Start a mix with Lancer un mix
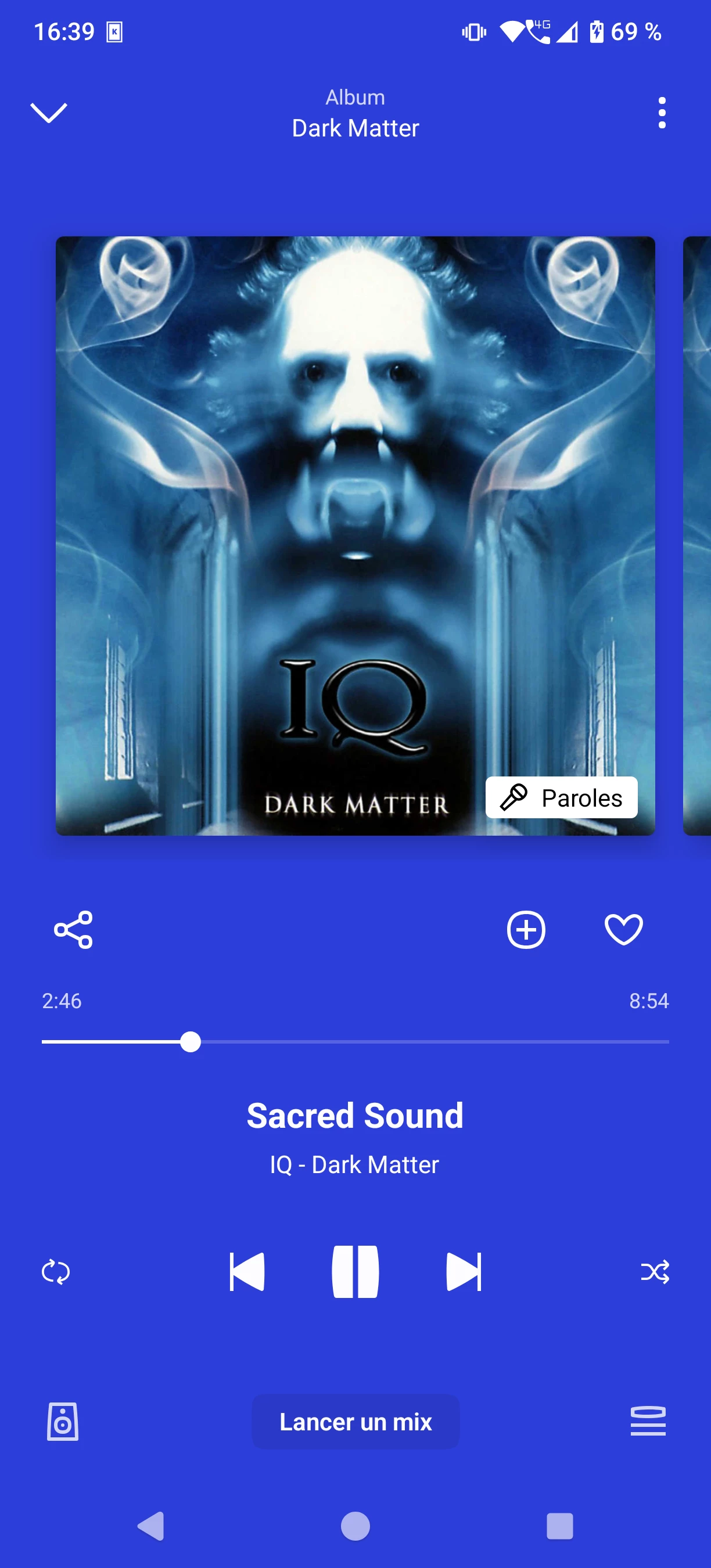 (355, 1422)
